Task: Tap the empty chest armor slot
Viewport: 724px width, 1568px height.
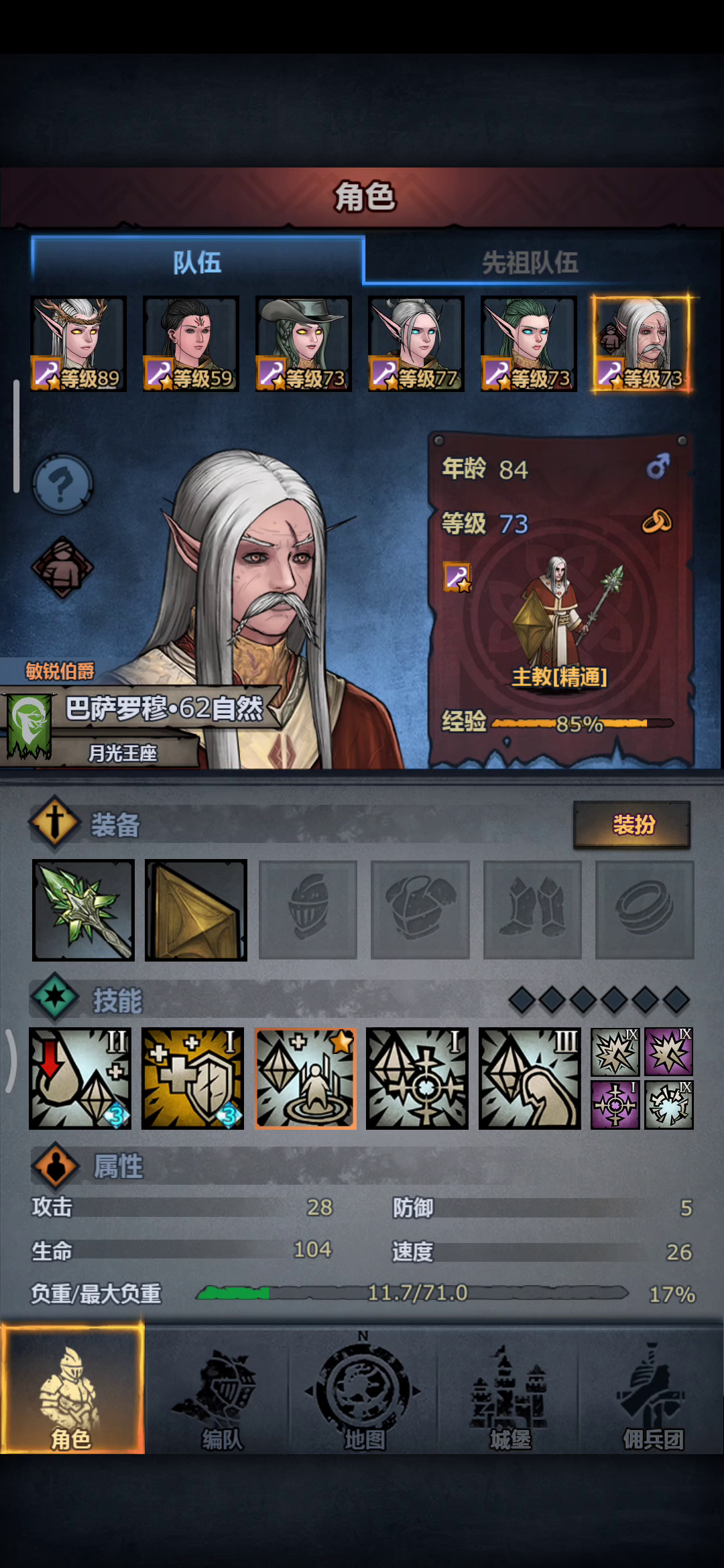Action: point(420,911)
